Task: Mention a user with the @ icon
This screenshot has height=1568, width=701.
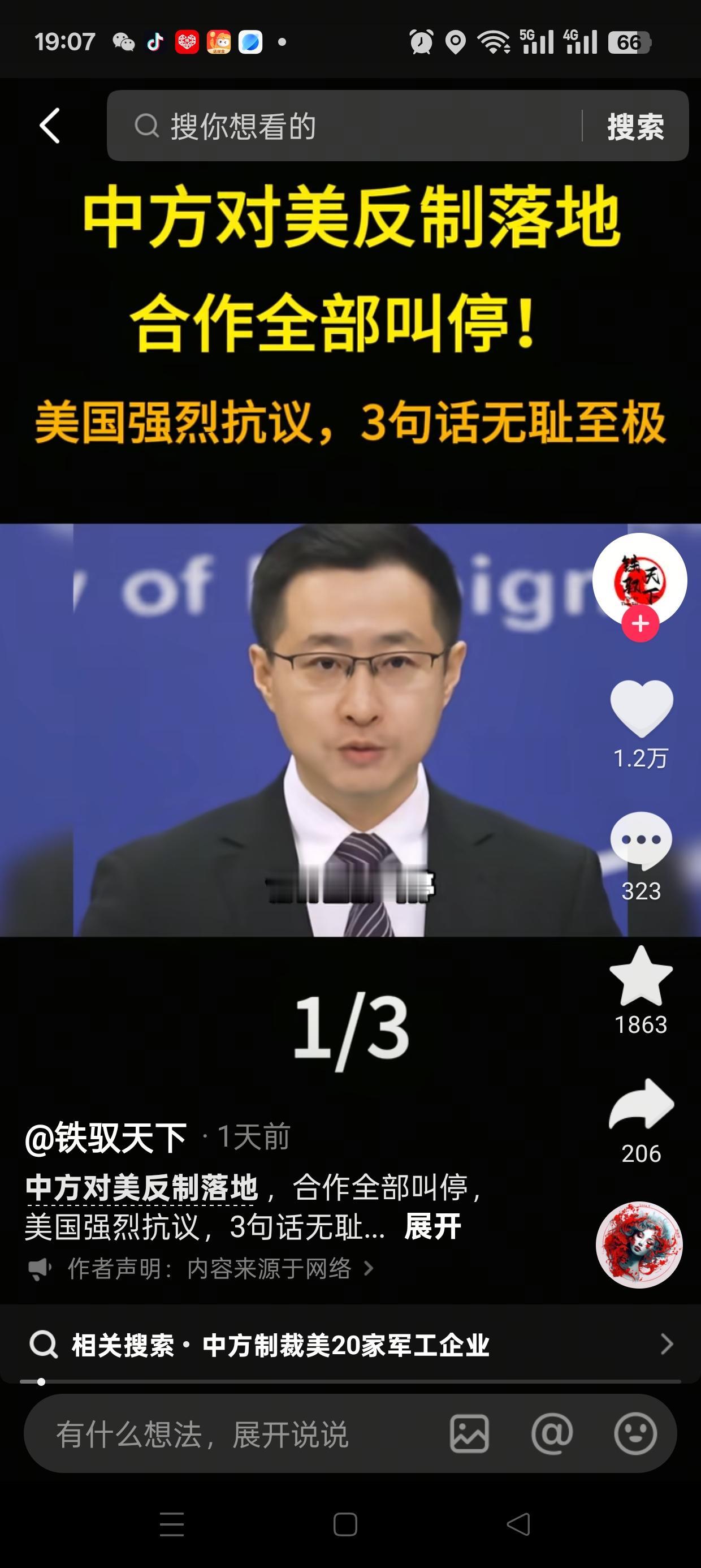Action: pyautogui.click(x=554, y=1433)
